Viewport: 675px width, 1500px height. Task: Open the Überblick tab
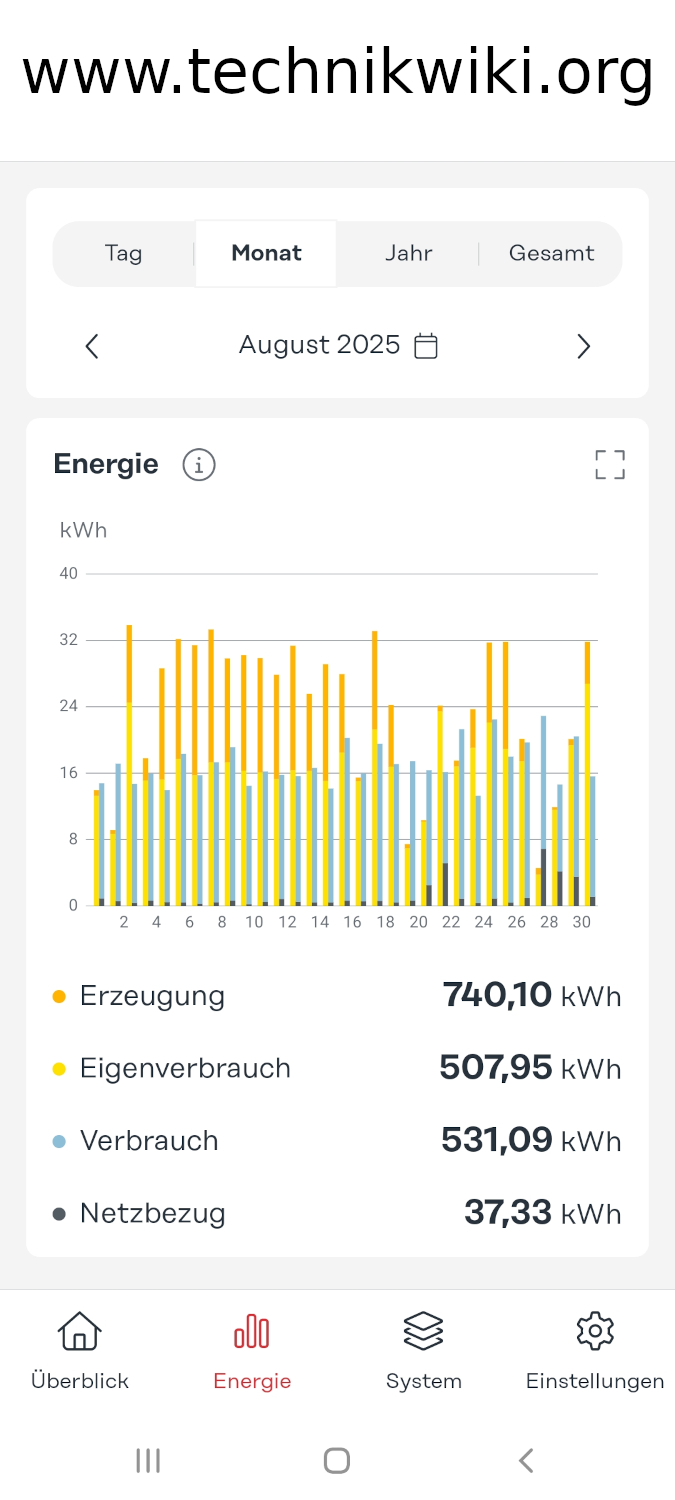(80, 1352)
